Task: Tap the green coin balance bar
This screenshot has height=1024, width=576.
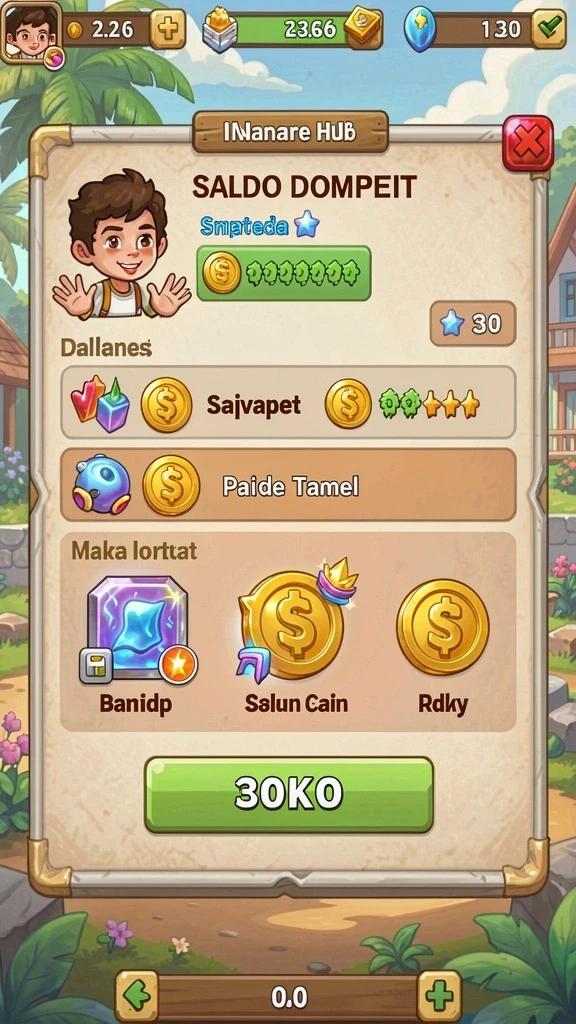Action: [284, 273]
